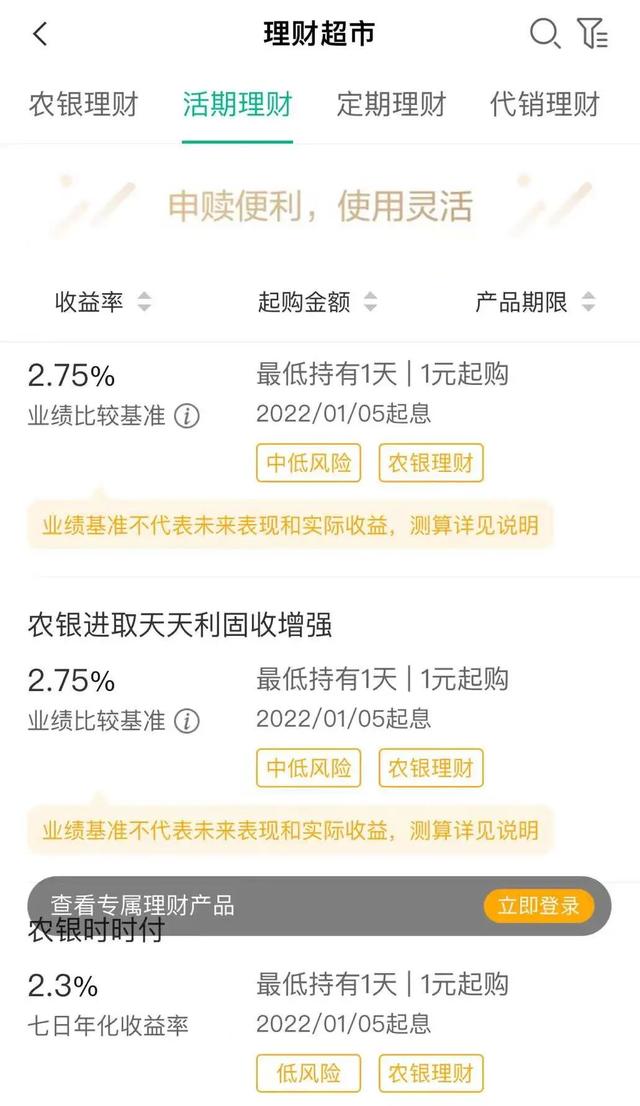640x1106 pixels.
Task: Sort products by 产品期限
Action: [x=535, y=302]
